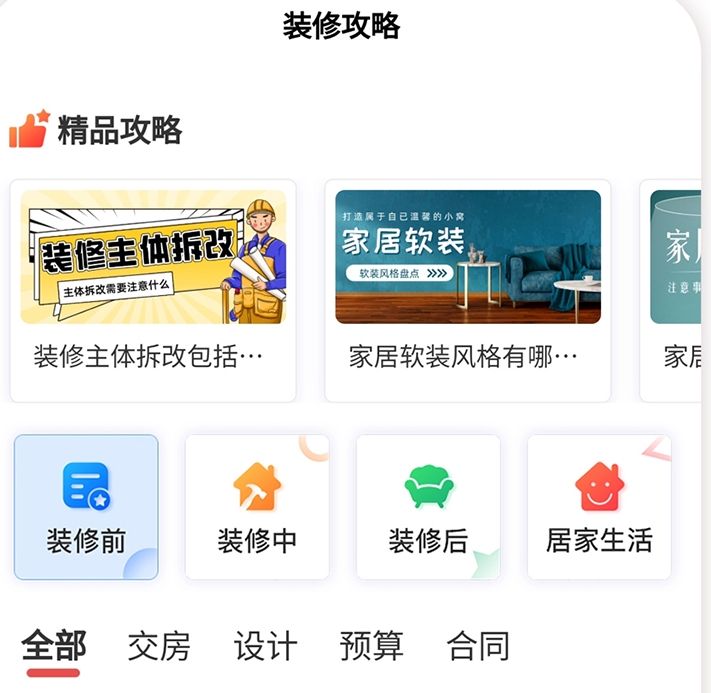711x693 pixels.
Task: Switch to the 设计 tab
Action: click(265, 647)
